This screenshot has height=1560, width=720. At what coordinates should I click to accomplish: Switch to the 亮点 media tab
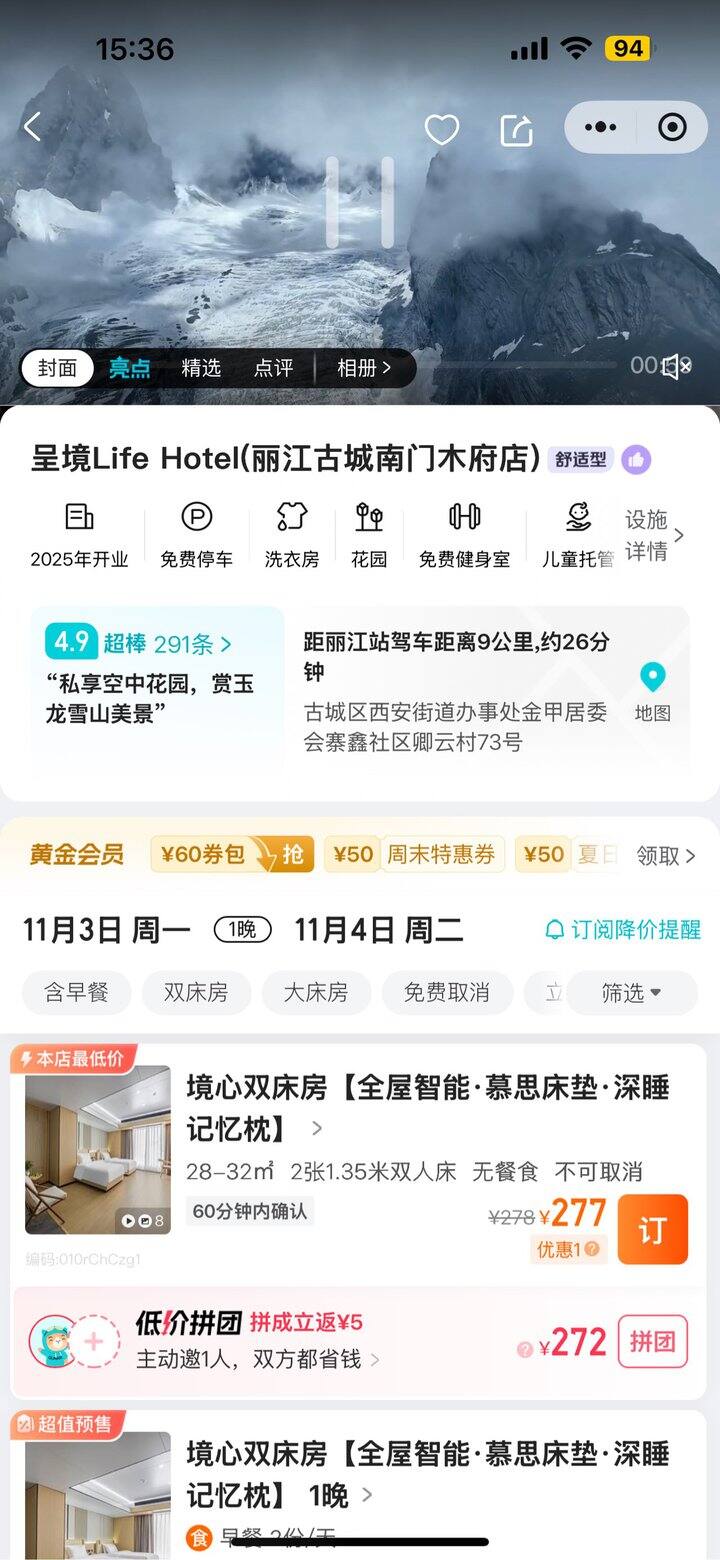pos(129,368)
